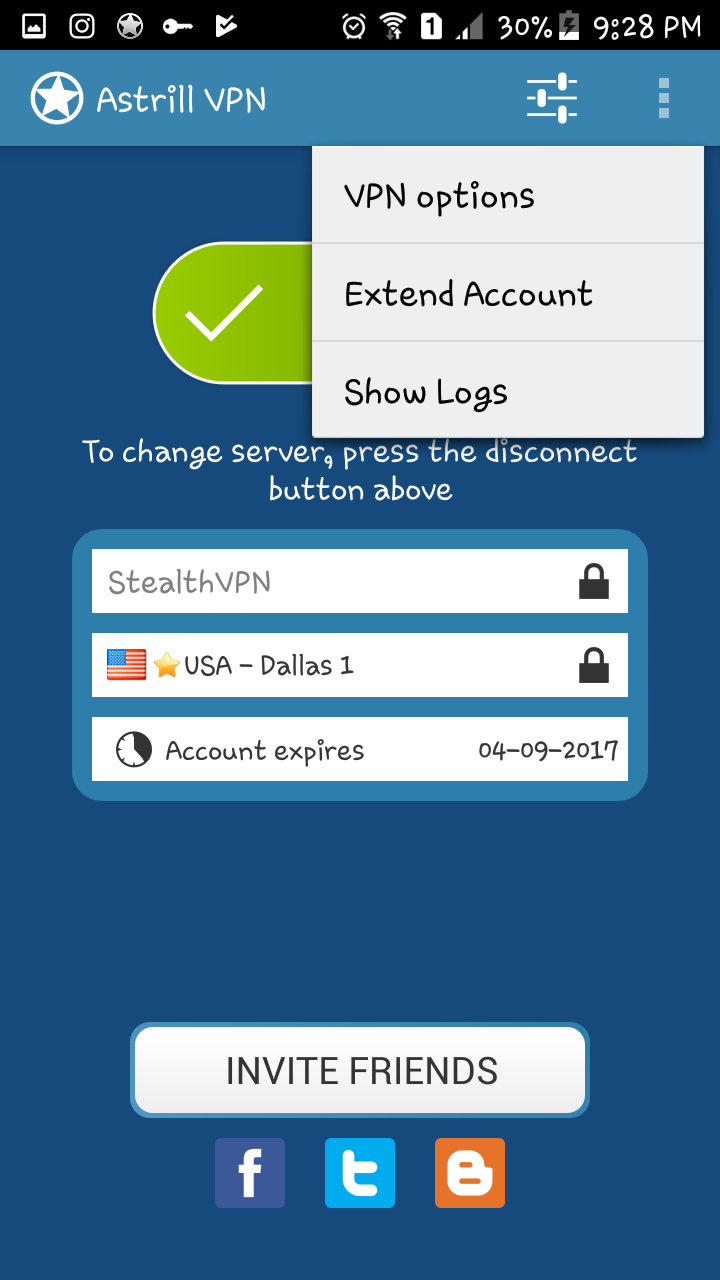This screenshot has width=720, height=1280.
Task: Open the Facebook icon
Action: click(250, 1173)
